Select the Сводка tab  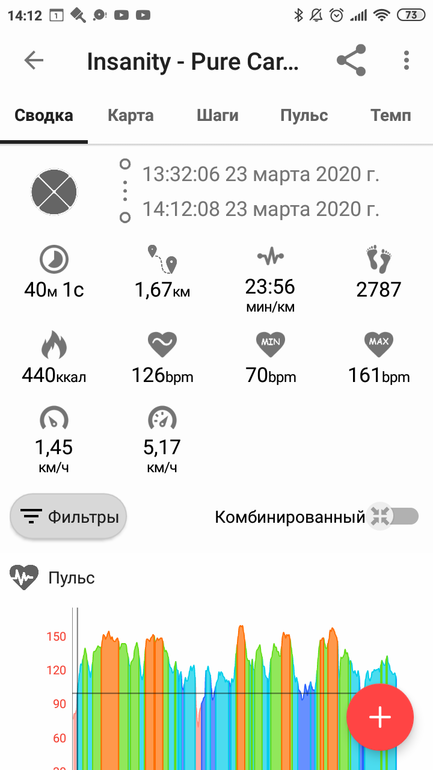coord(44,116)
